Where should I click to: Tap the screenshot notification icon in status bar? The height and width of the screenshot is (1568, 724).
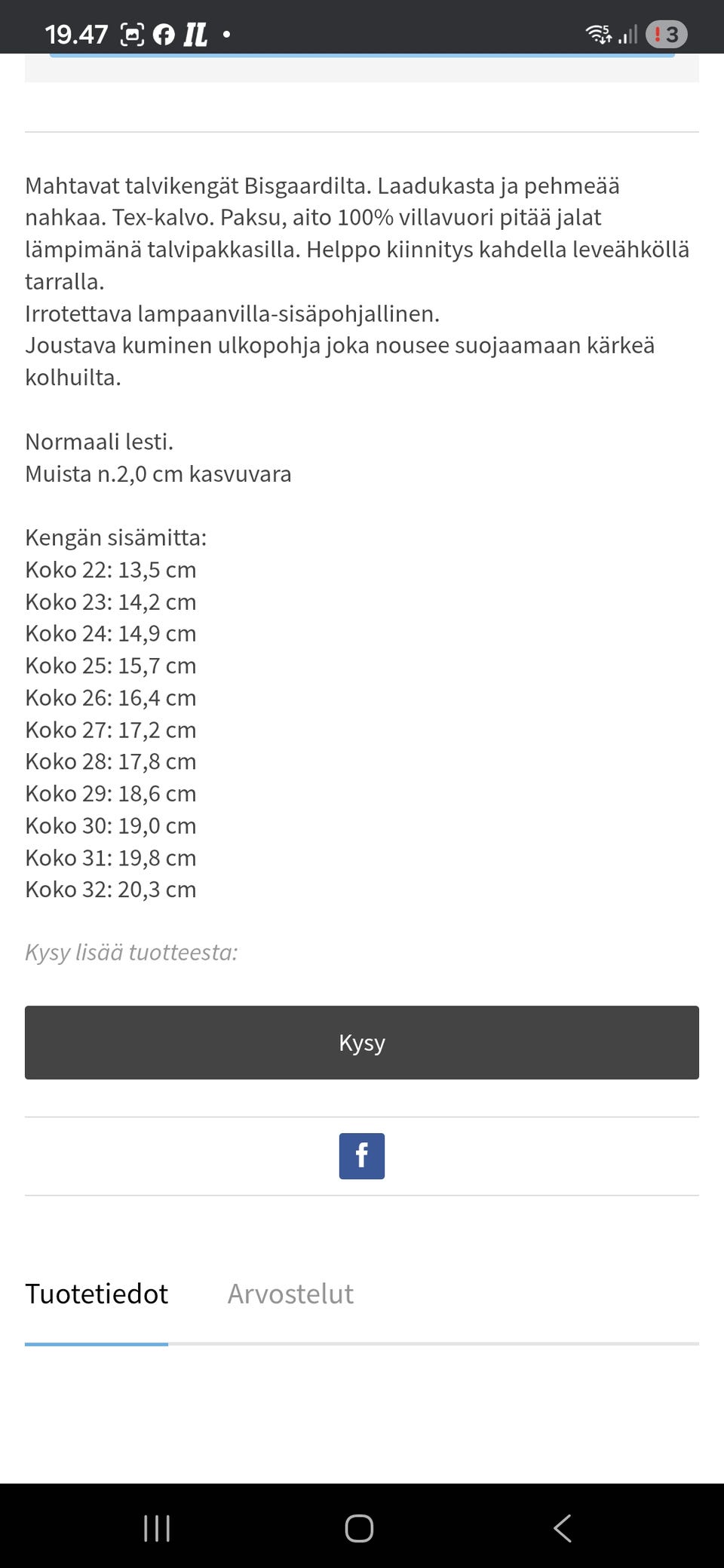pos(132,33)
